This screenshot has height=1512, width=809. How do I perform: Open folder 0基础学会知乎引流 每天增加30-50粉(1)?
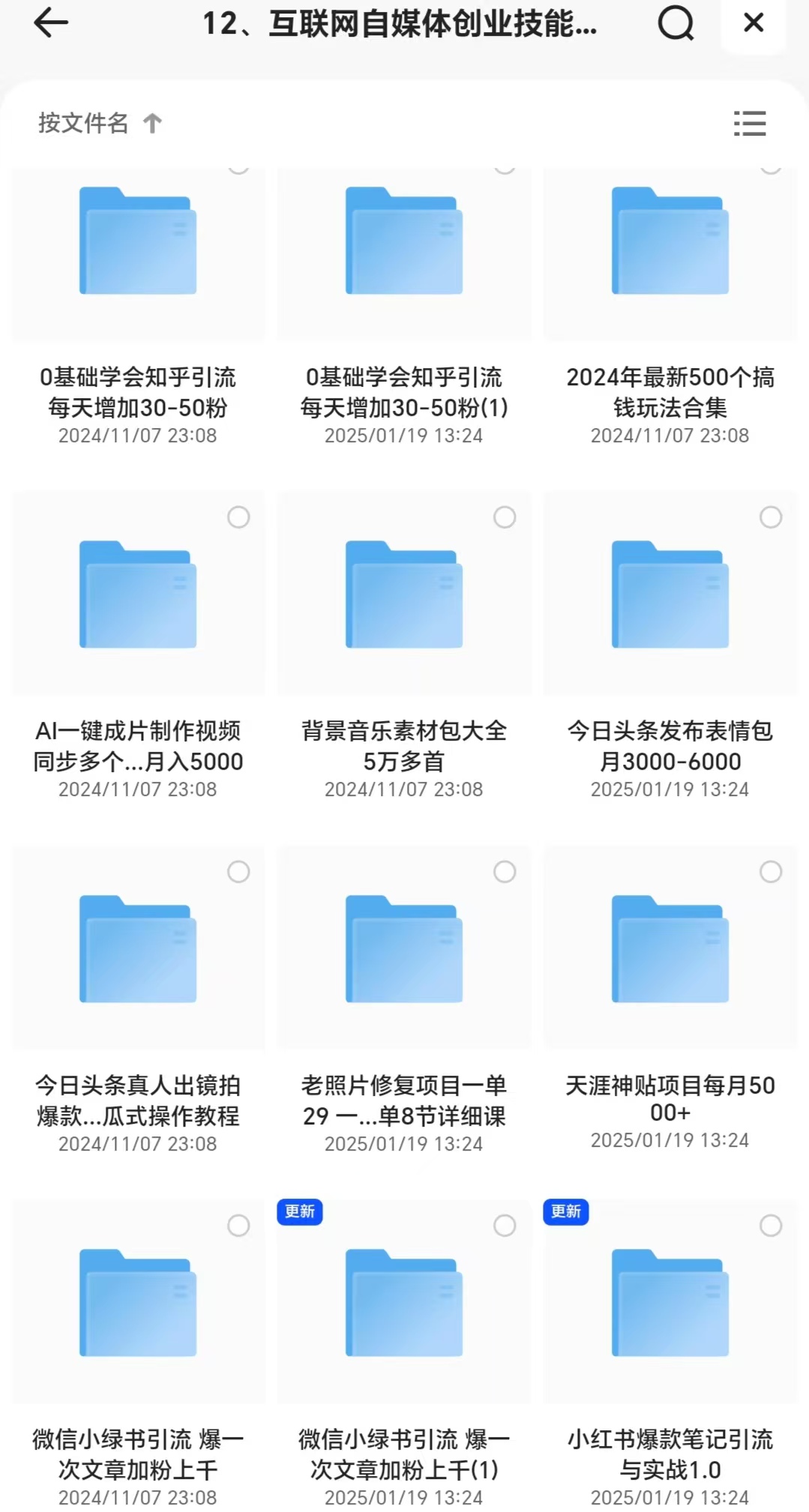404,241
